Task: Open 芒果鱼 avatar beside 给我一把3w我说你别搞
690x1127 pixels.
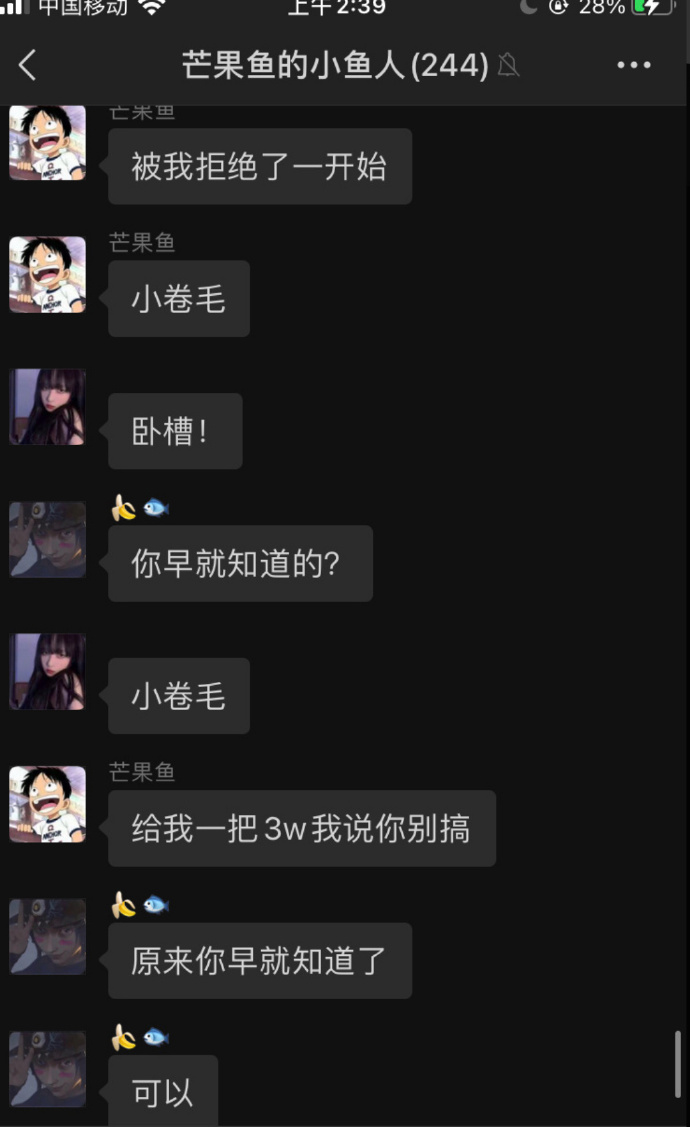Action: [x=47, y=804]
